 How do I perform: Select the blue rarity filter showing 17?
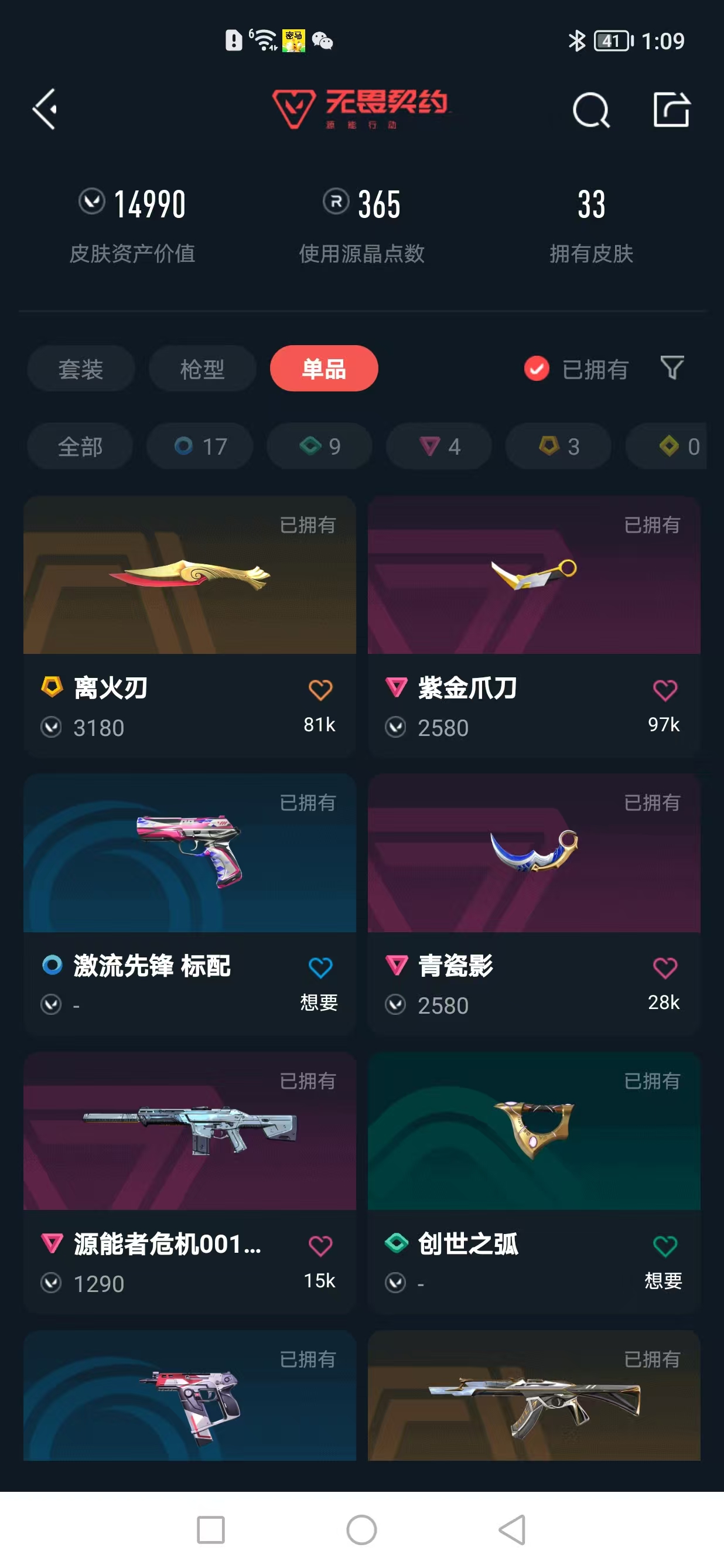coord(200,446)
